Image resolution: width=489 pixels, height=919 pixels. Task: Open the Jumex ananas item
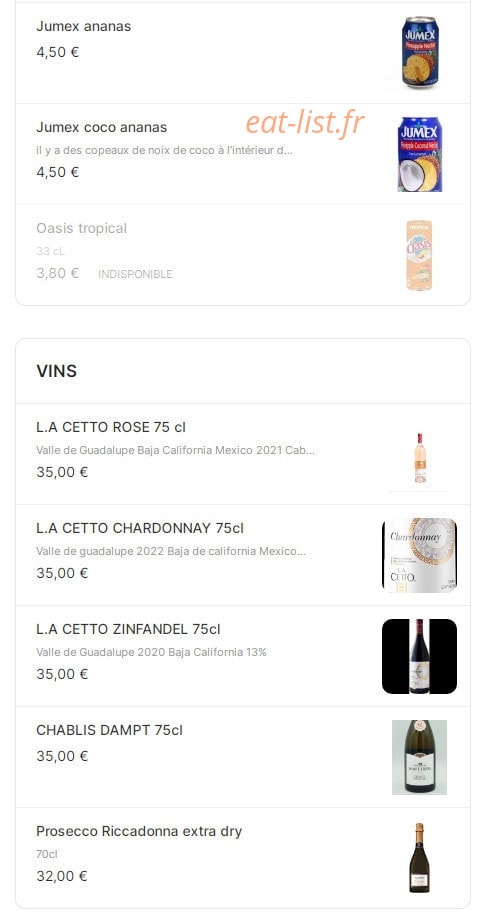(243, 53)
